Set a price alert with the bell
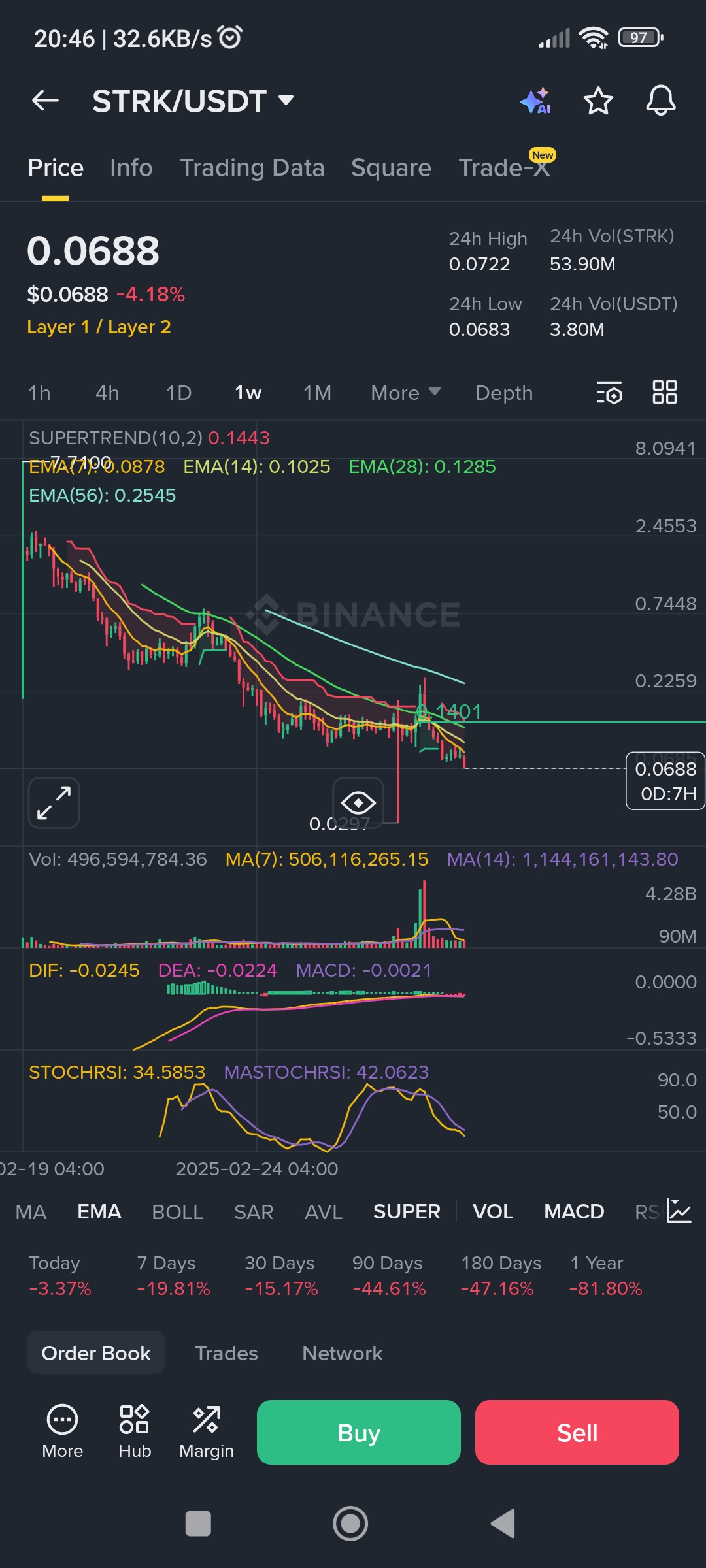The width and height of the screenshot is (706, 1568). pos(660,101)
